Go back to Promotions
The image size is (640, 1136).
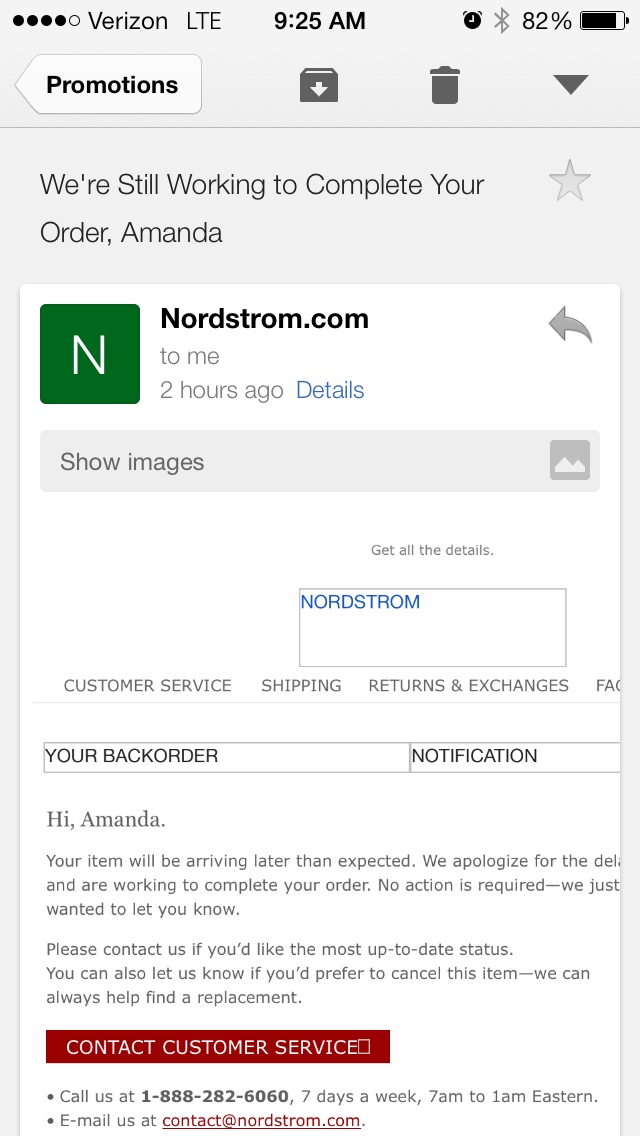(109, 85)
